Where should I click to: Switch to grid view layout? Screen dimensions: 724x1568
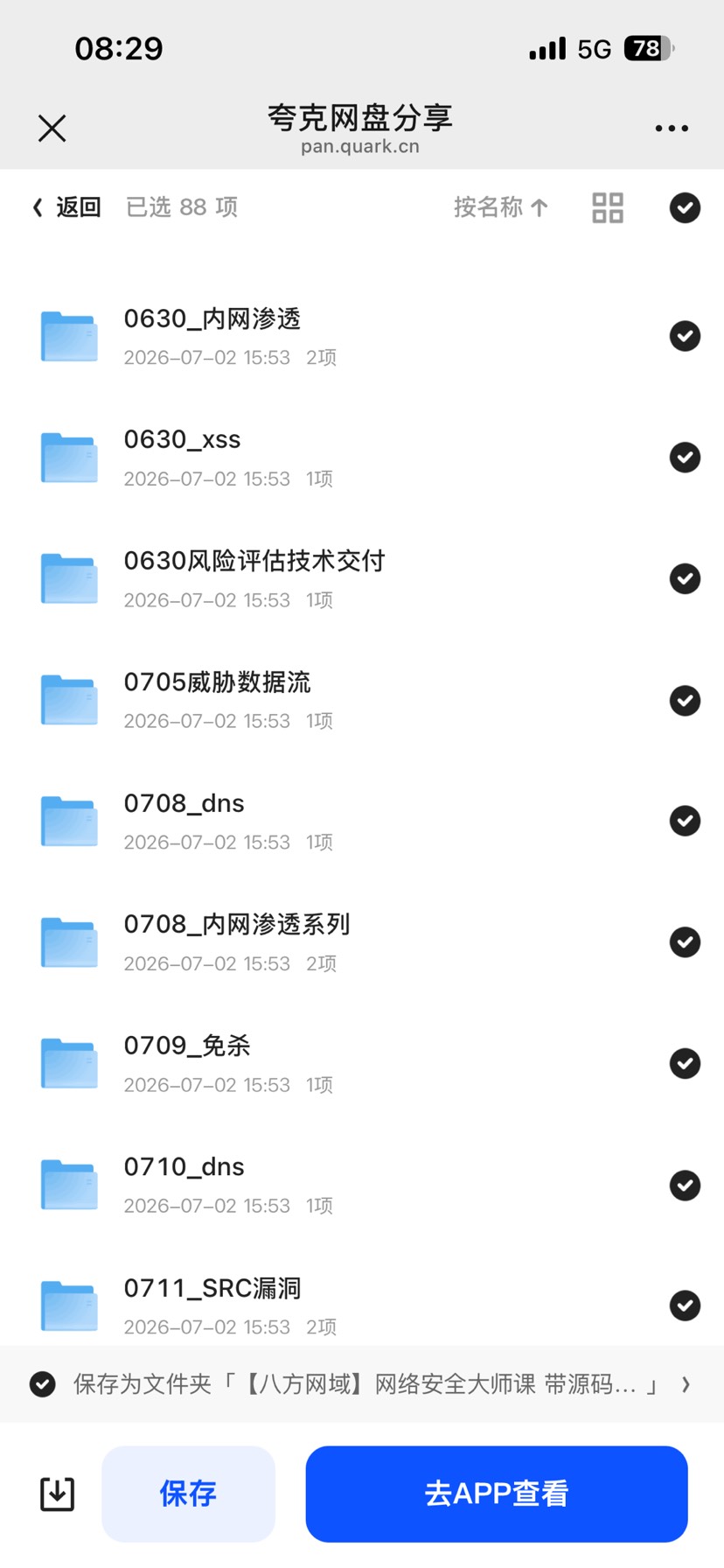(608, 208)
